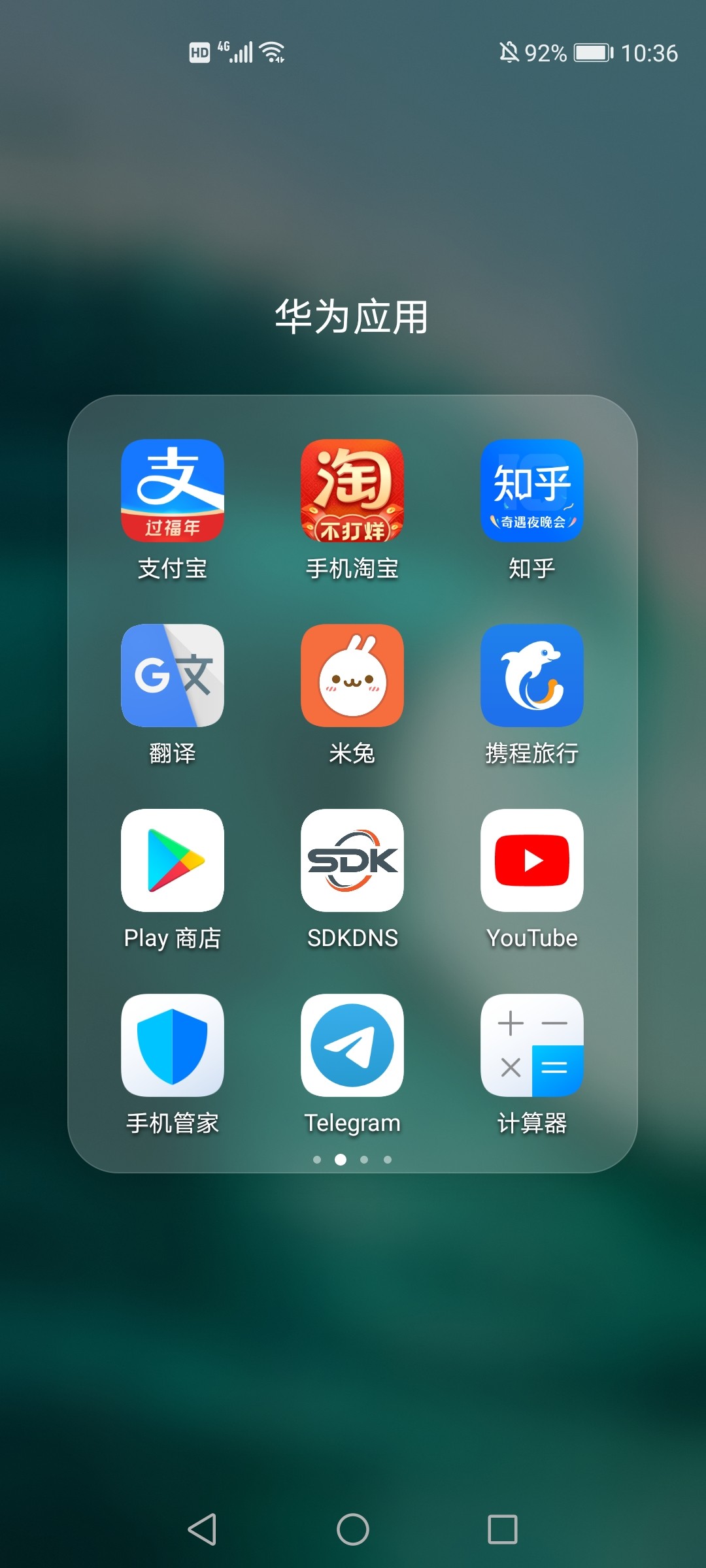
Task: Show recent apps with the square button
Action: [503, 1529]
